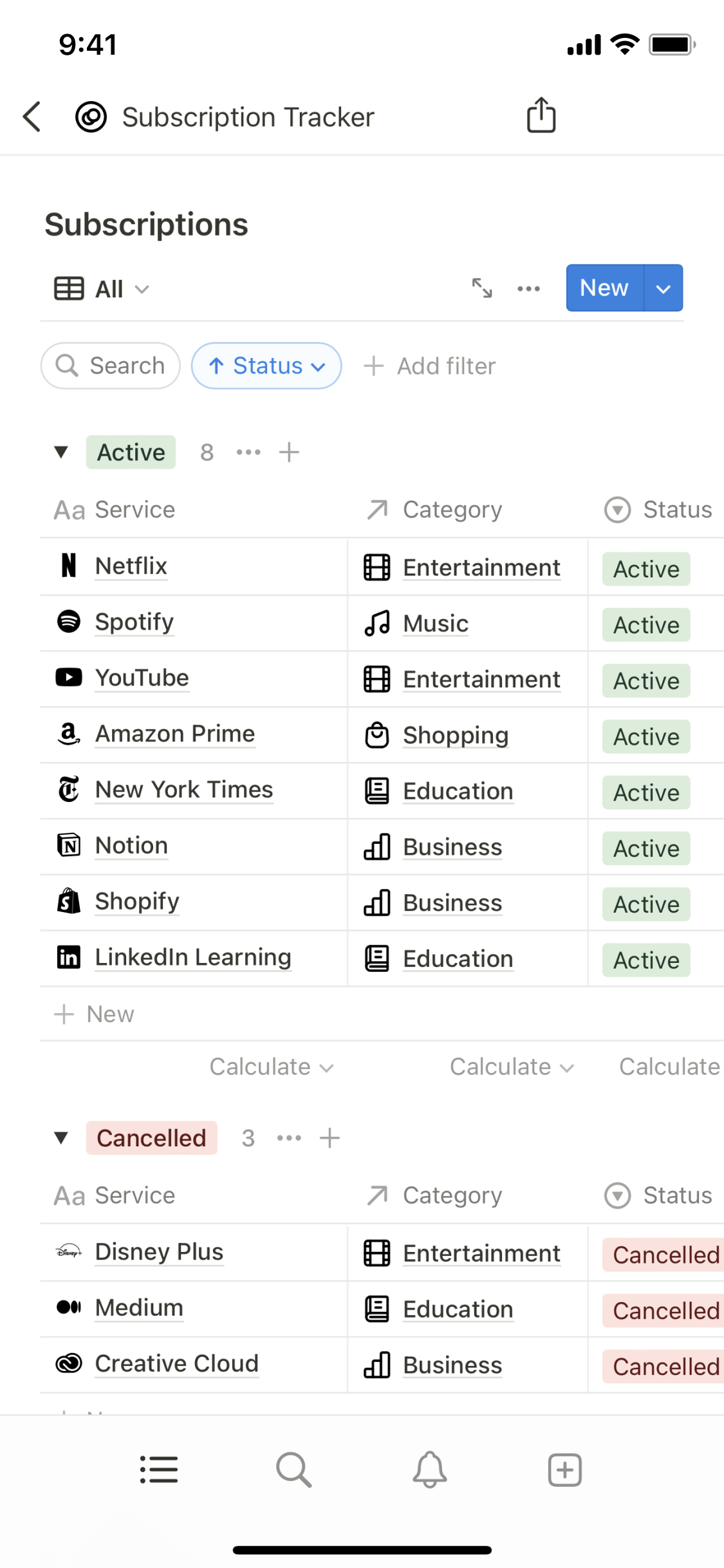Open options for the Cancelled group
The height and width of the screenshot is (1568, 724).
pos(289,1138)
